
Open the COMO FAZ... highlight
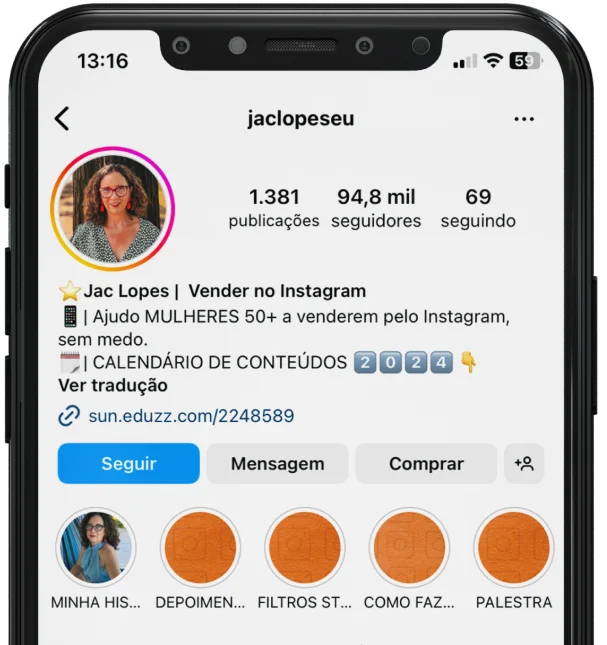coord(409,548)
